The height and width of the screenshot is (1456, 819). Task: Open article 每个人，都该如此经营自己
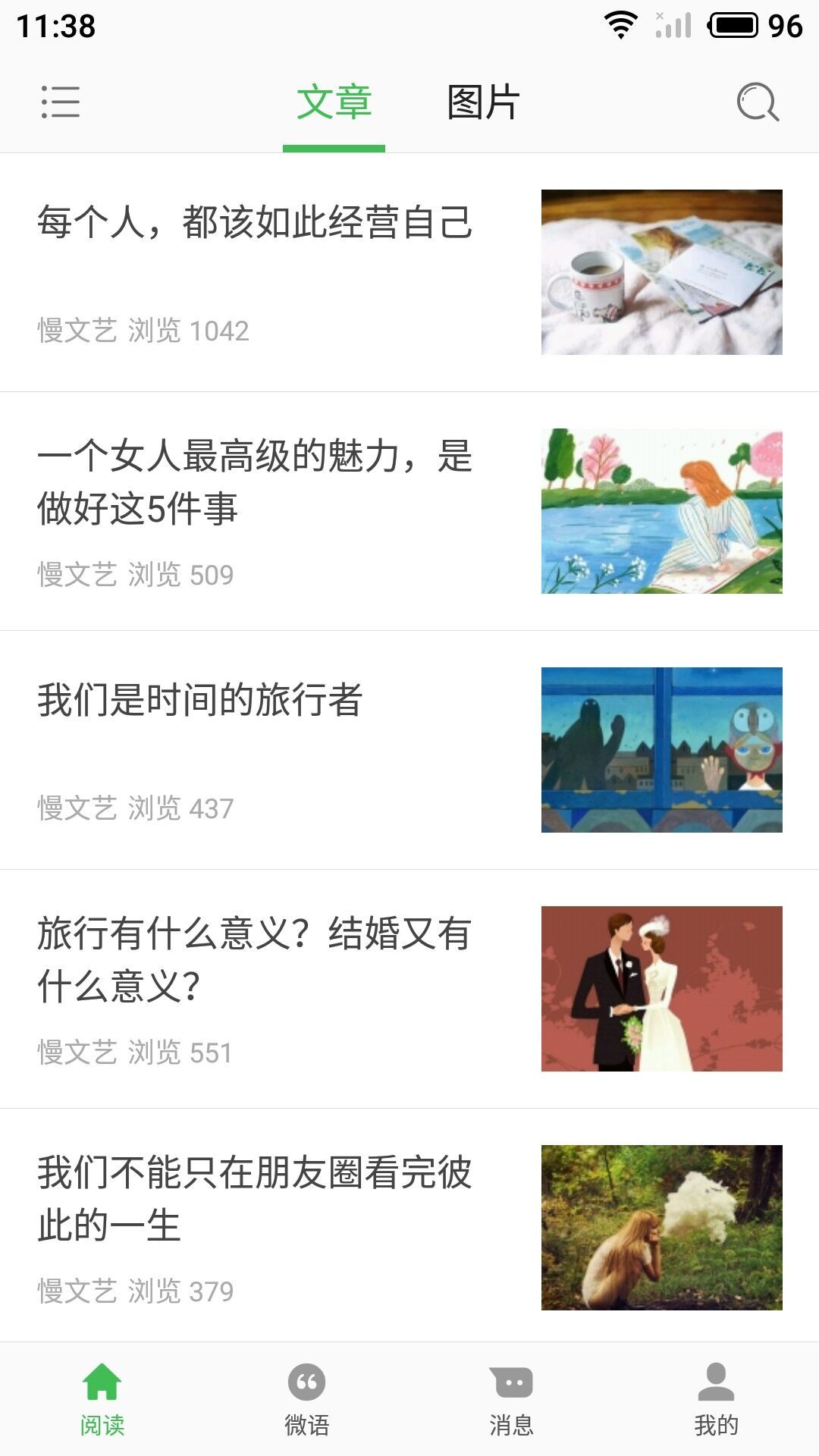[409, 272]
